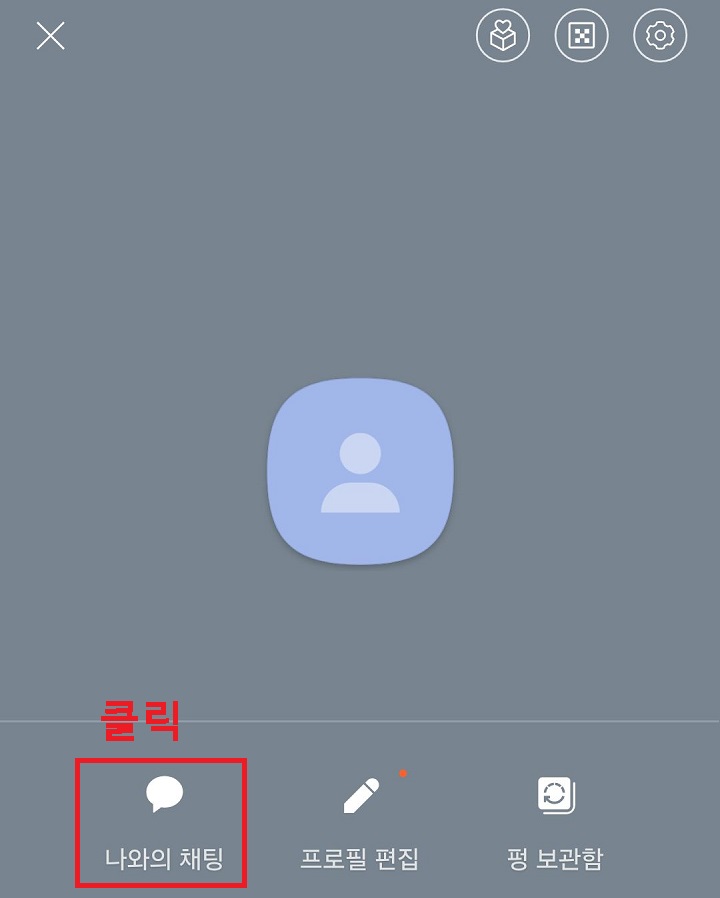Tap the speech bubble inside the red box
Screen dimensions: 720x898
click(x=163, y=795)
